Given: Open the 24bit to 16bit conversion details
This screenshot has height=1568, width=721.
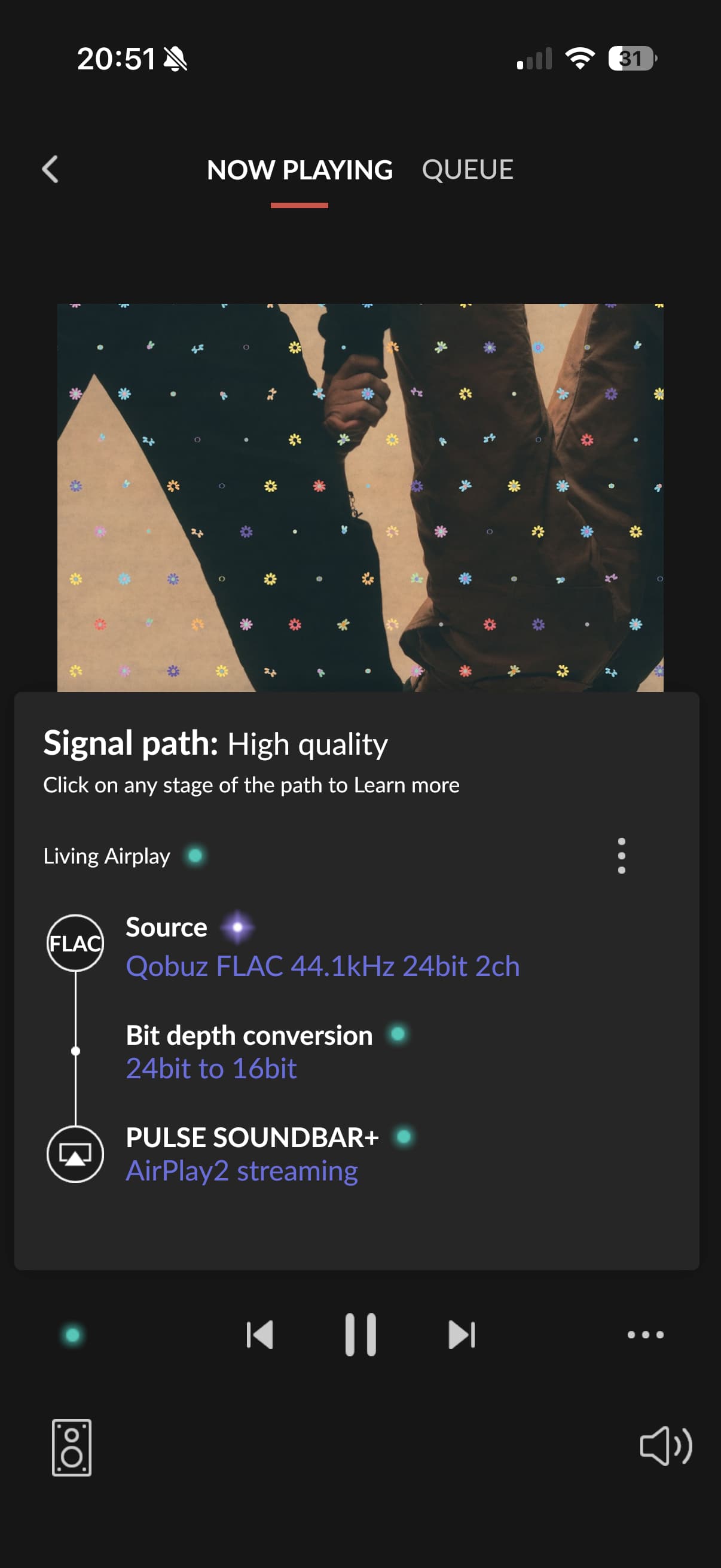Looking at the screenshot, I should pyautogui.click(x=211, y=1068).
